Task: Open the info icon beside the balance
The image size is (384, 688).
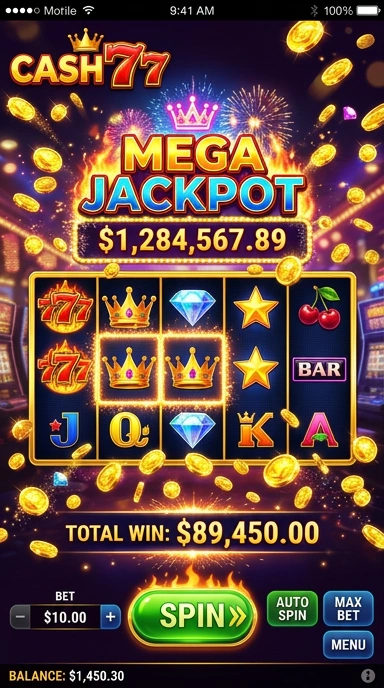Action: 368,676
